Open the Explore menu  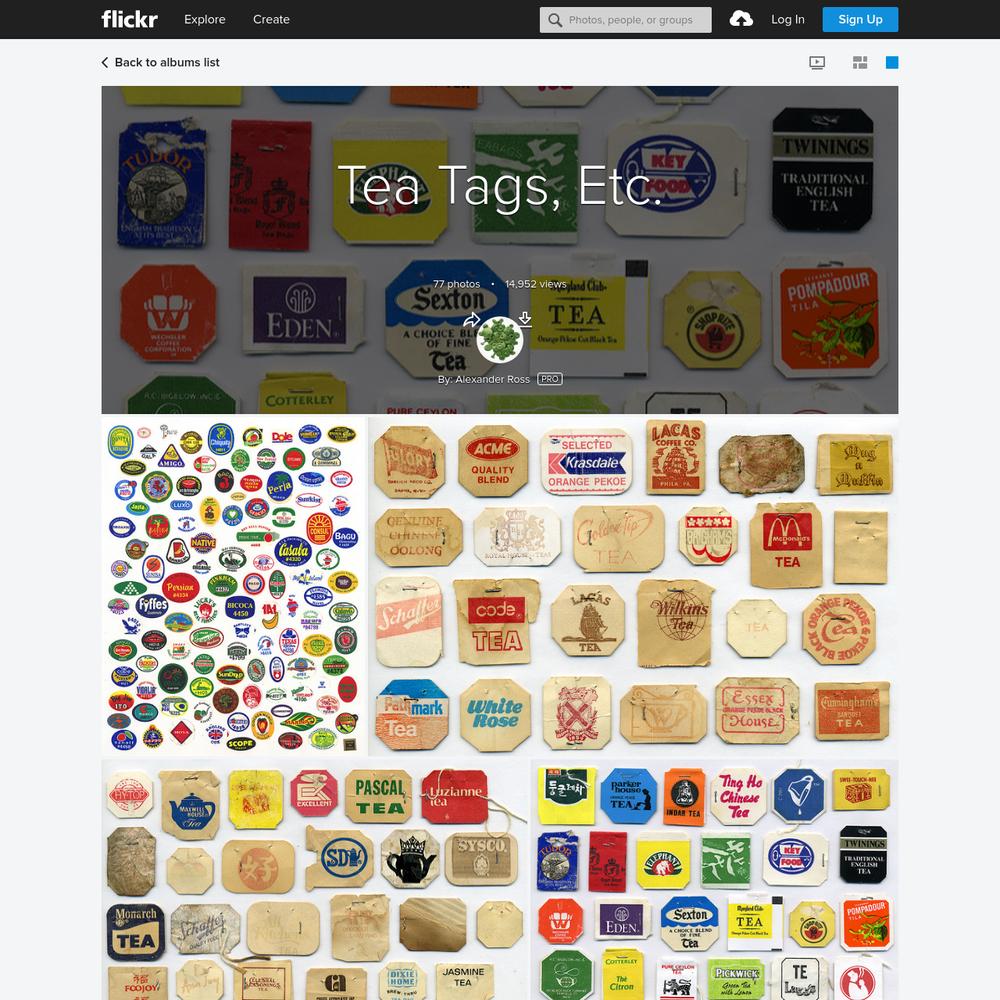click(205, 19)
